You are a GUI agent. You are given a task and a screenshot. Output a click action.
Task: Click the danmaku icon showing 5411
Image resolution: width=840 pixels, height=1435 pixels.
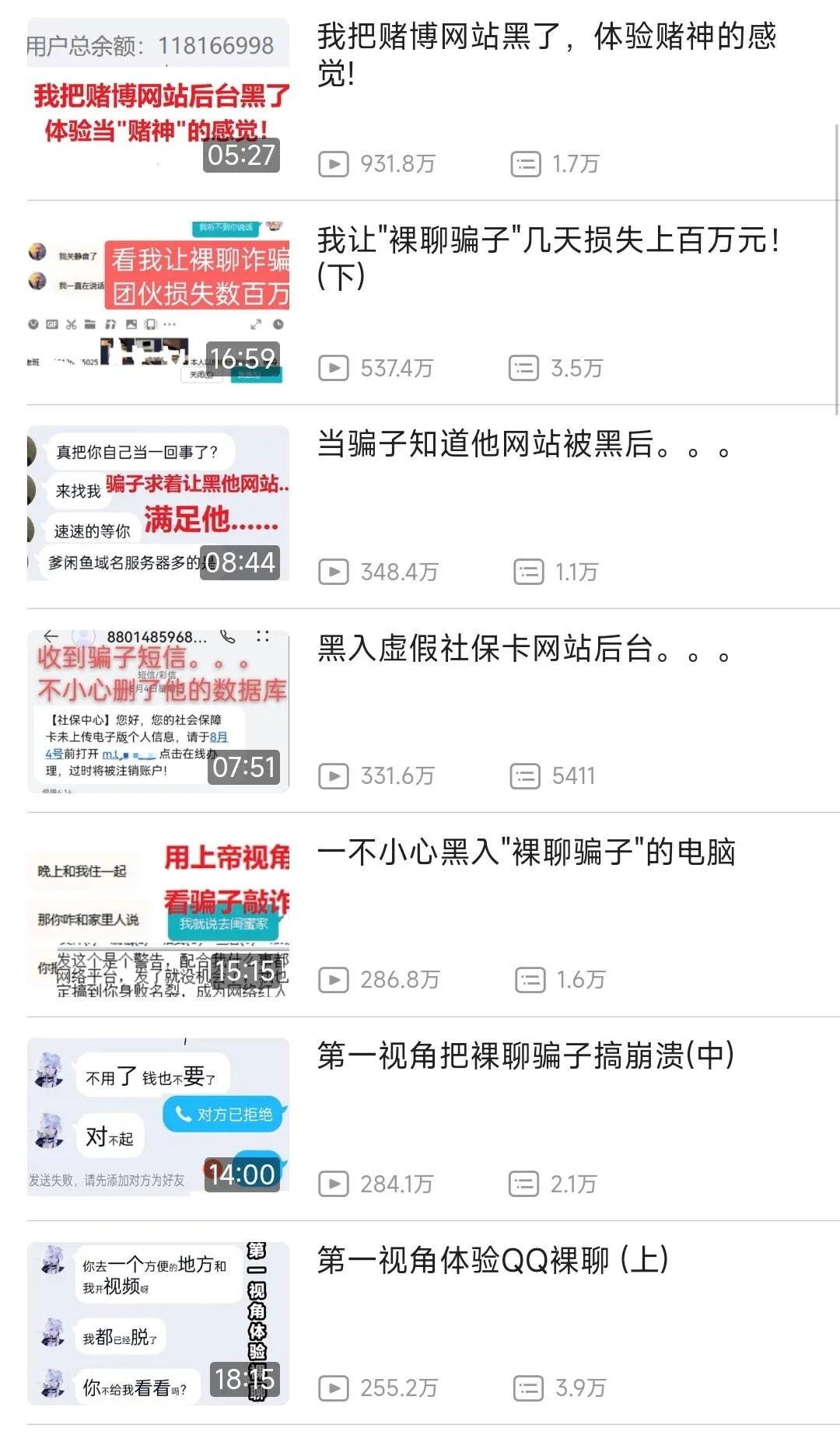pyautogui.click(x=530, y=775)
